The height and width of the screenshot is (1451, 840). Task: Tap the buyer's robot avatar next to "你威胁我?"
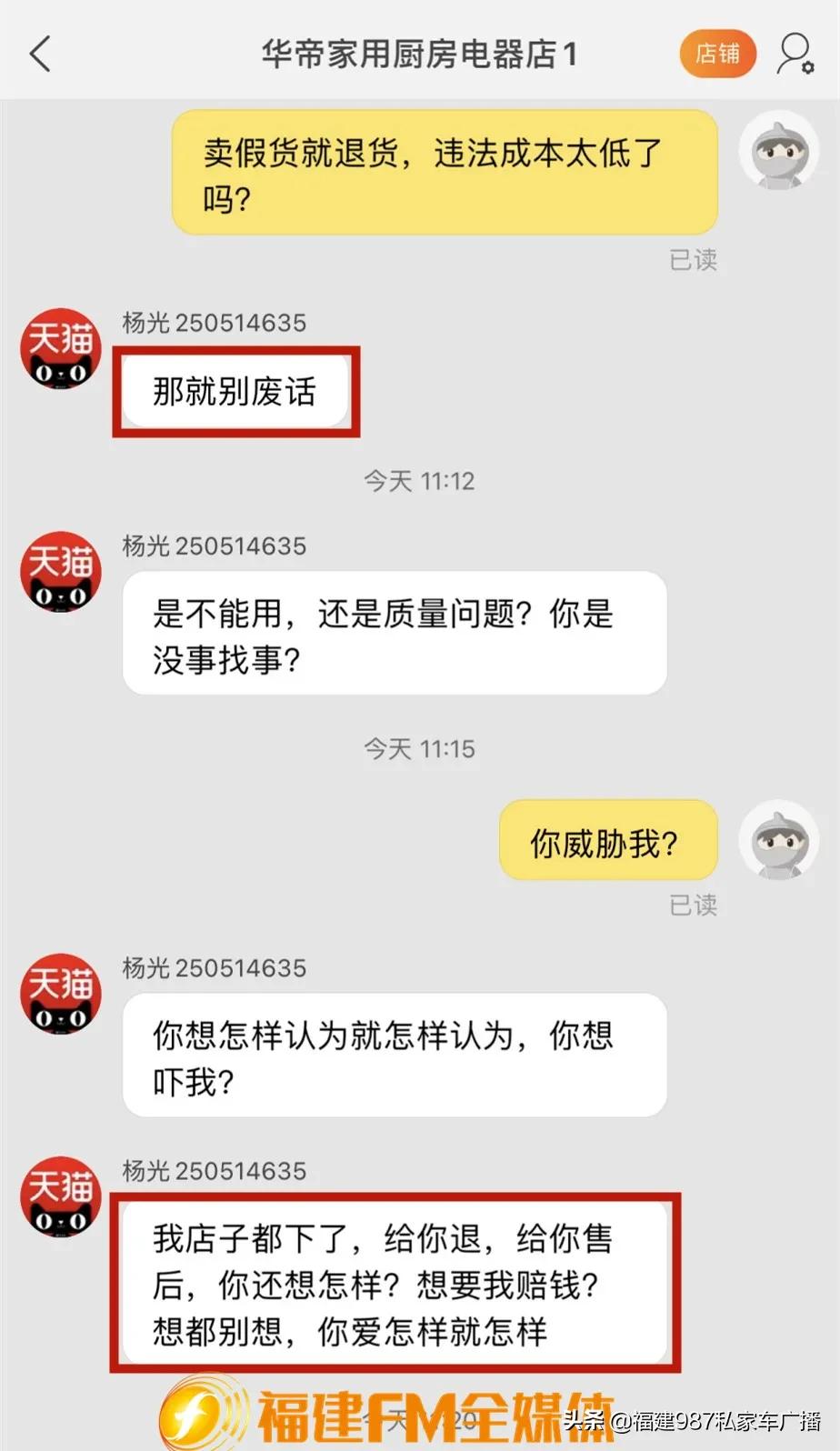tap(780, 841)
